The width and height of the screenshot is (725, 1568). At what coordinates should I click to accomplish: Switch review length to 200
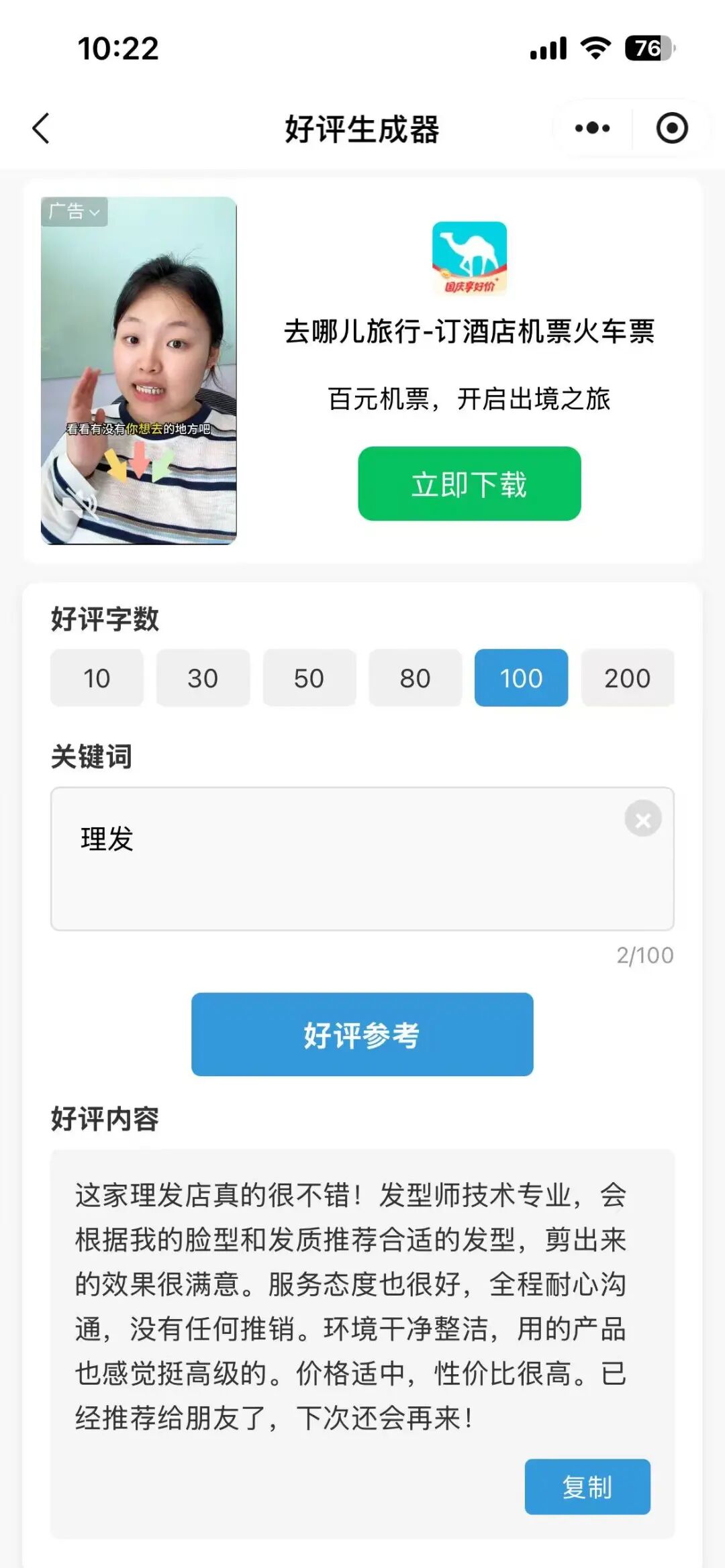point(627,678)
